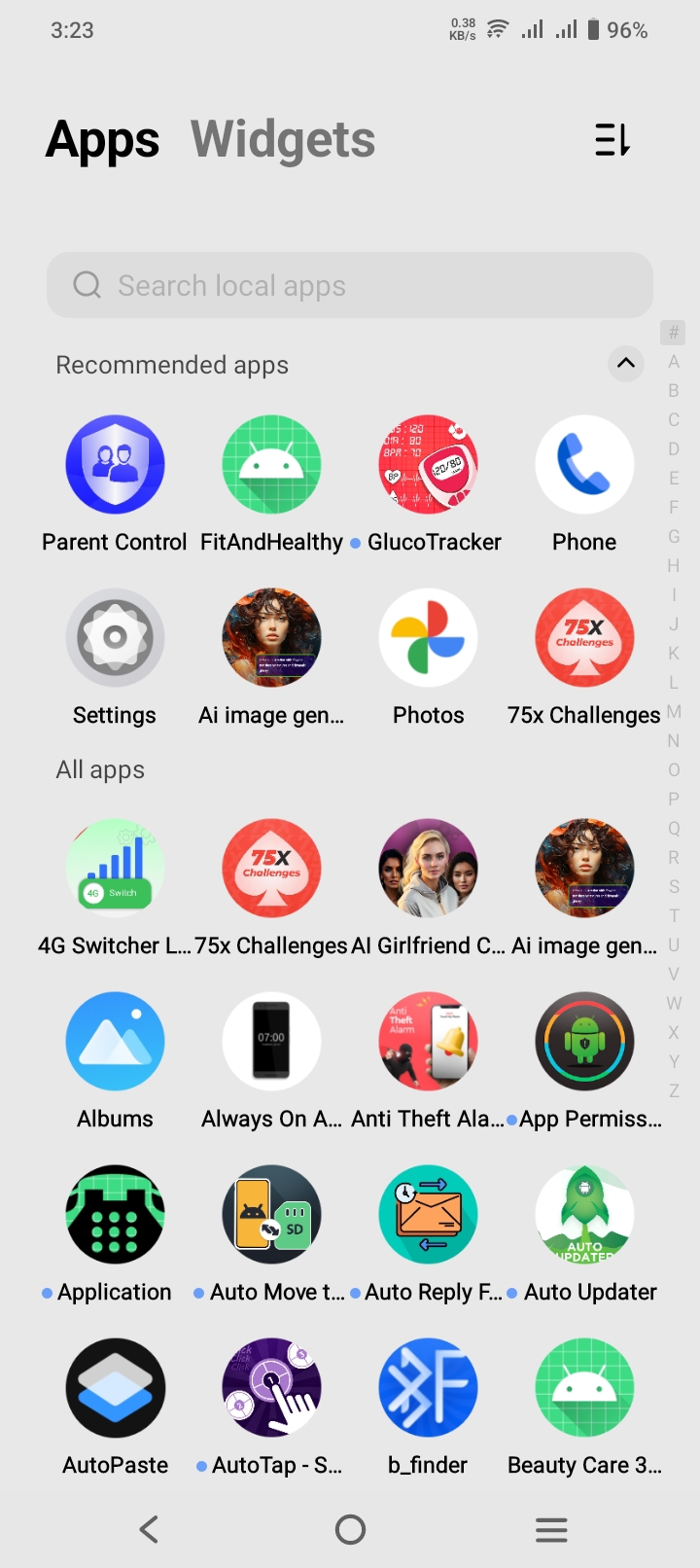Open Auto Move to SD app
The width and height of the screenshot is (700, 1568).
271,1215
